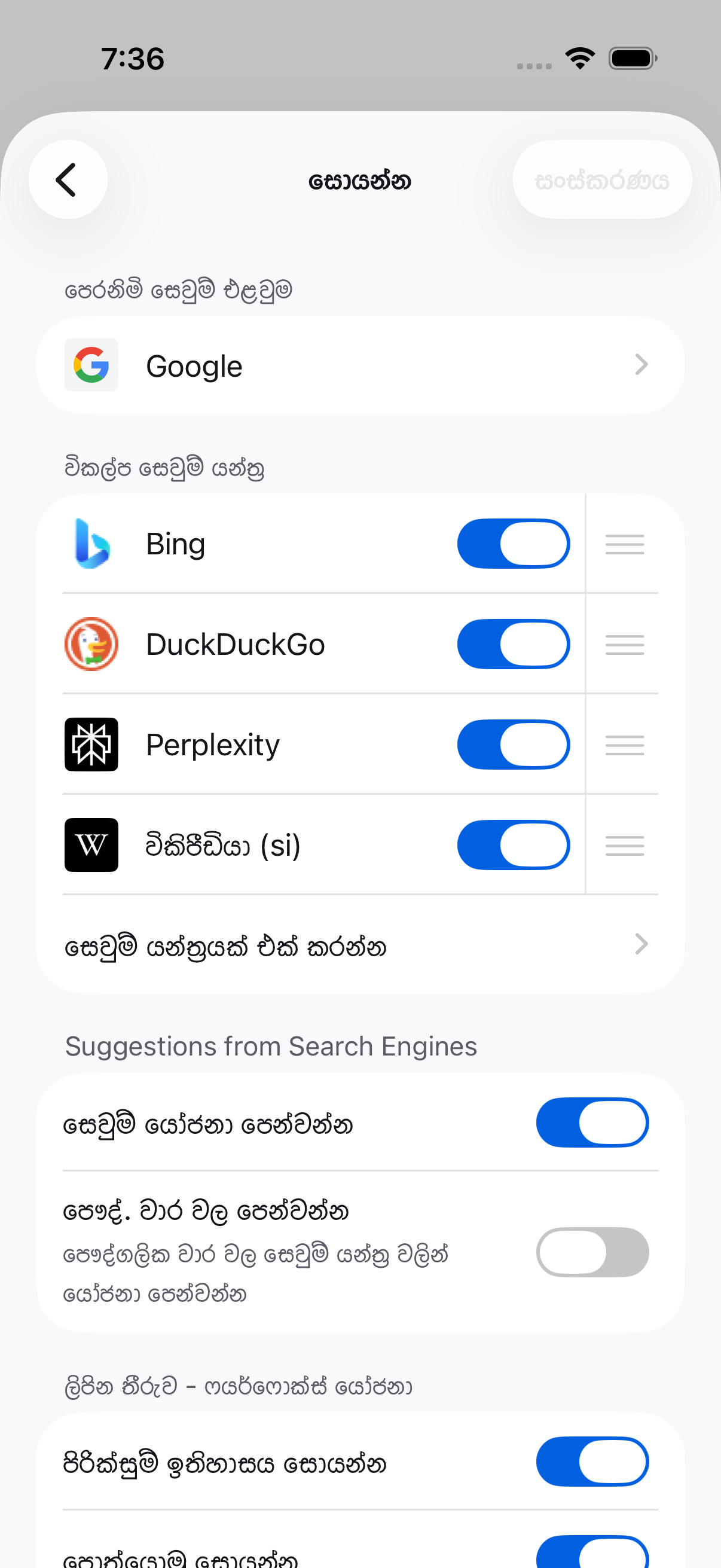Turn off පිරික්සුම් ඉතිහාසය සොයන්න
This screenshot has width=721, height=1568.
[591, 1462]
